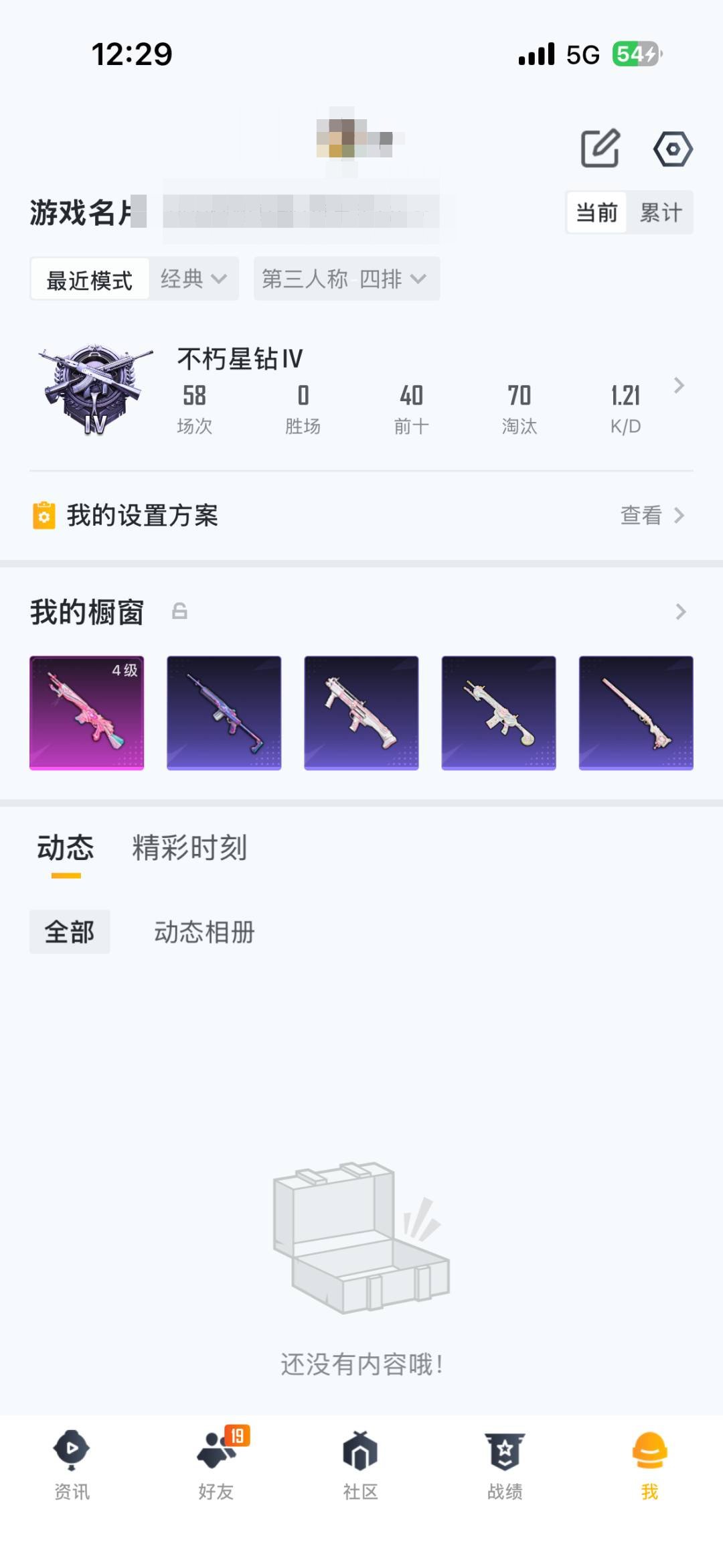Select the 动态相册 filter
This screenshot has height=1568, width=723.
point(205,932)
